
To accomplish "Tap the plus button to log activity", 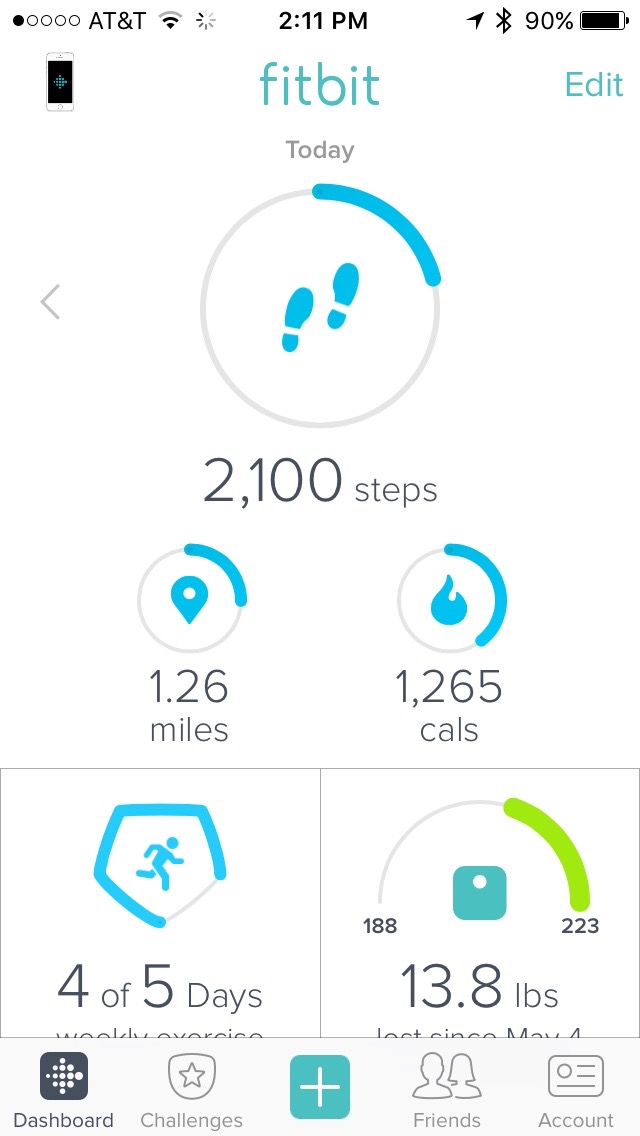I will [320, 1086].
